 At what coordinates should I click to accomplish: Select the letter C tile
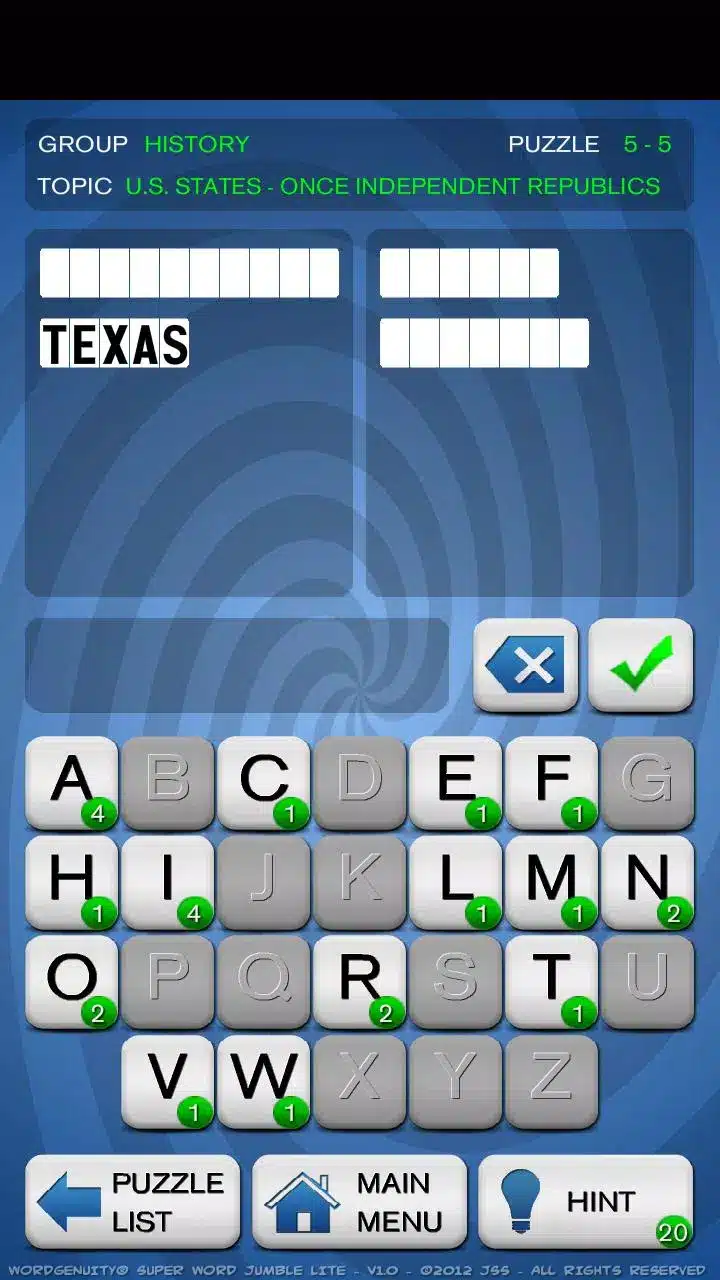[x=264, y=782]
